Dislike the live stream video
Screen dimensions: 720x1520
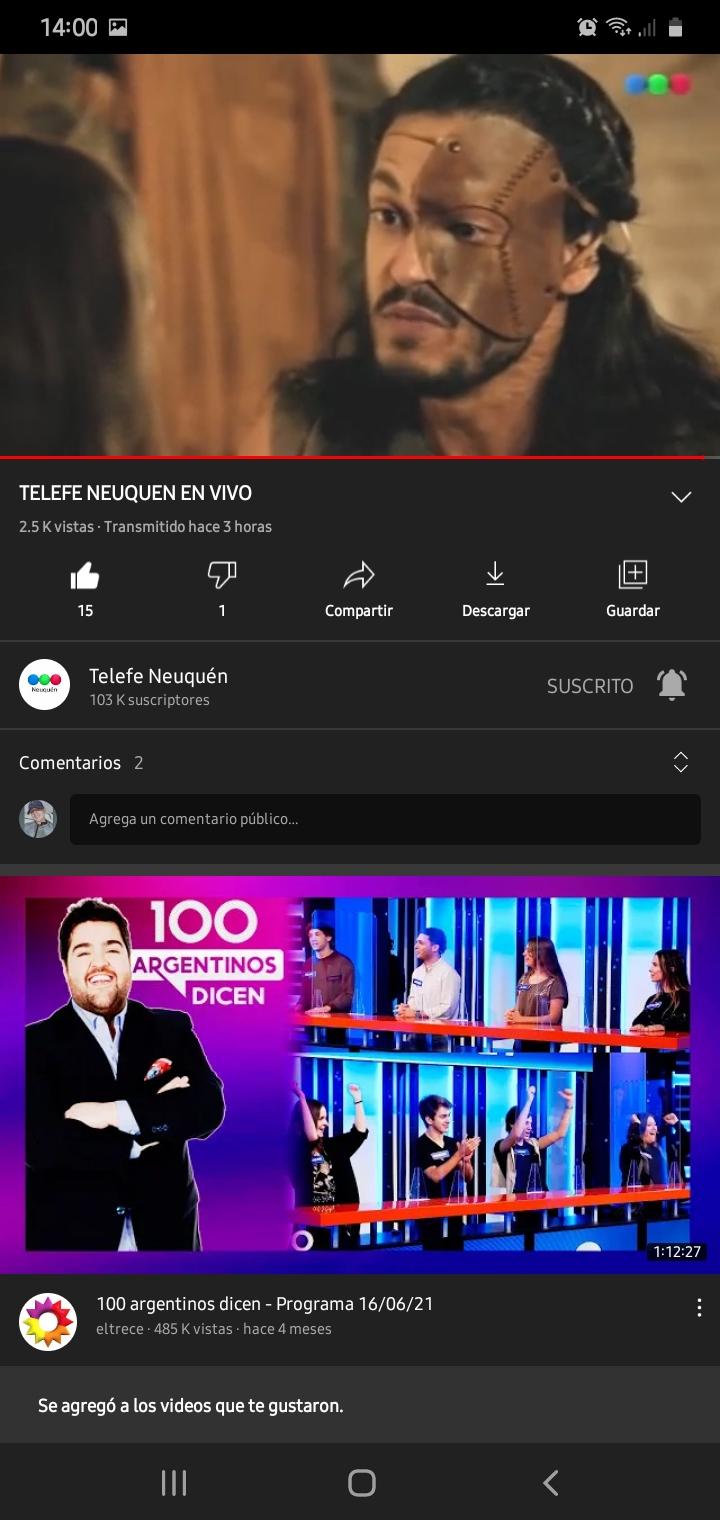click(222, 586)
